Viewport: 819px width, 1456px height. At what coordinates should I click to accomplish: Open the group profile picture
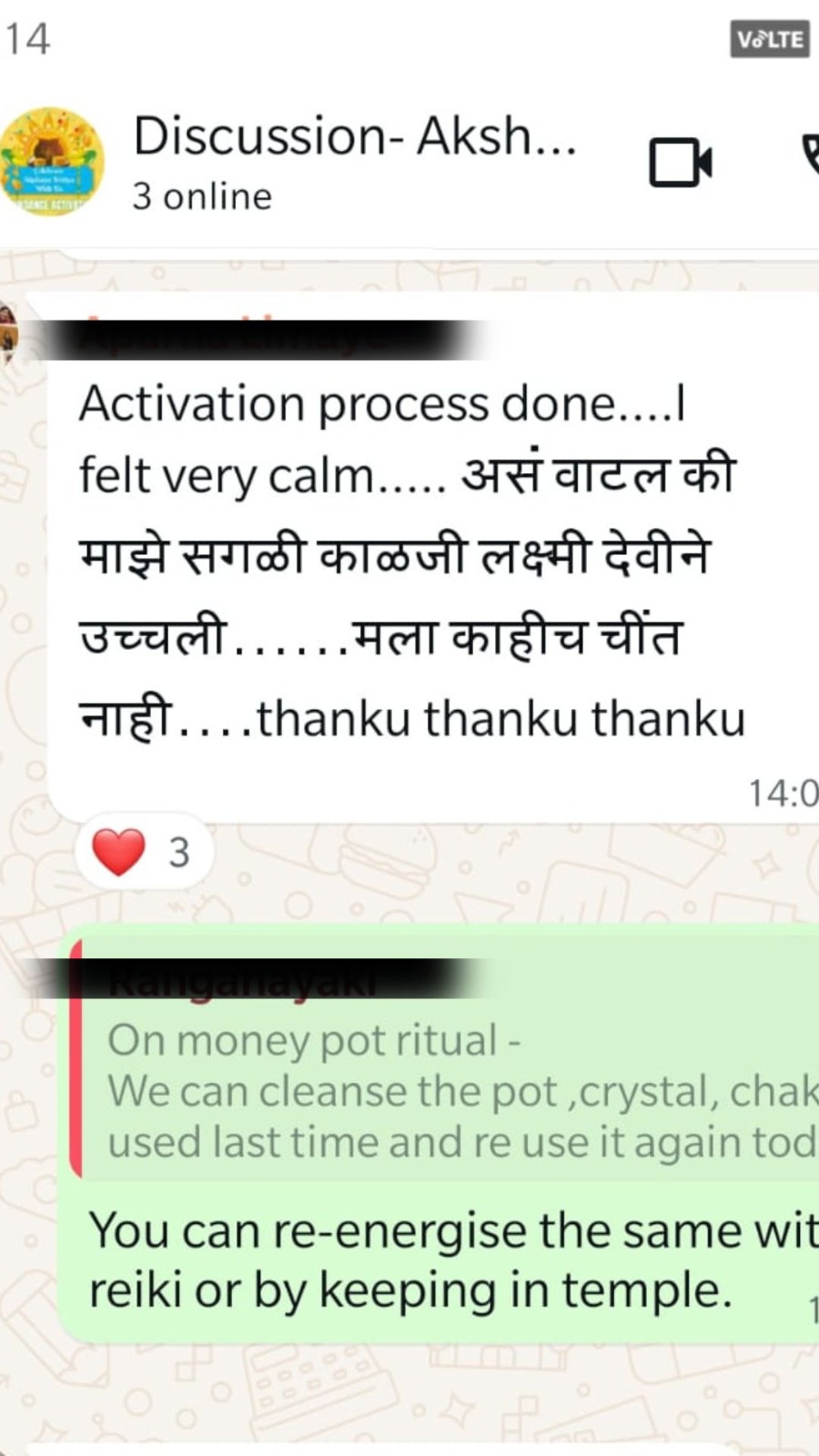click(x=53, y=162)
